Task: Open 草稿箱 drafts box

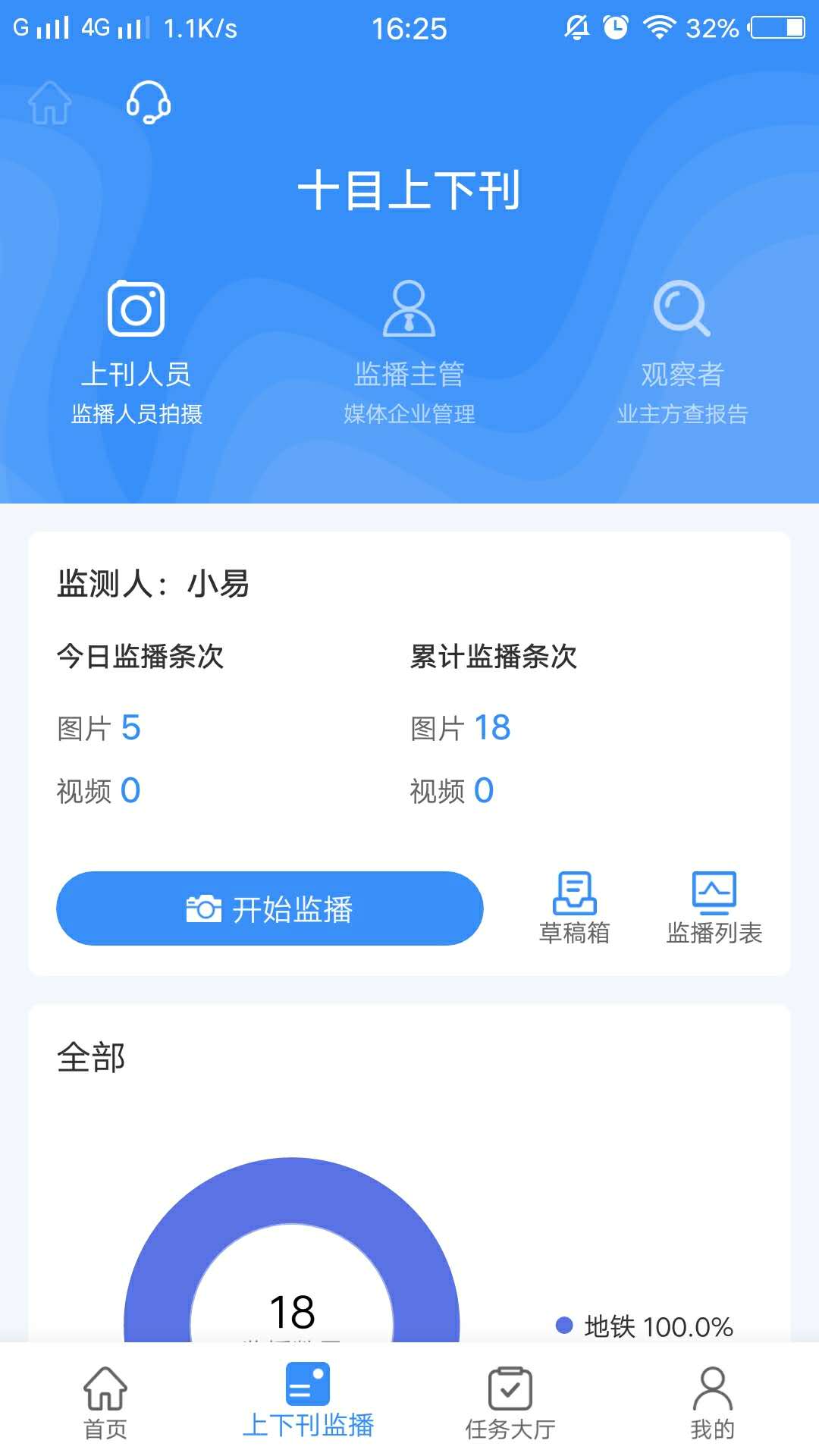Action: (x=574, y=895)
